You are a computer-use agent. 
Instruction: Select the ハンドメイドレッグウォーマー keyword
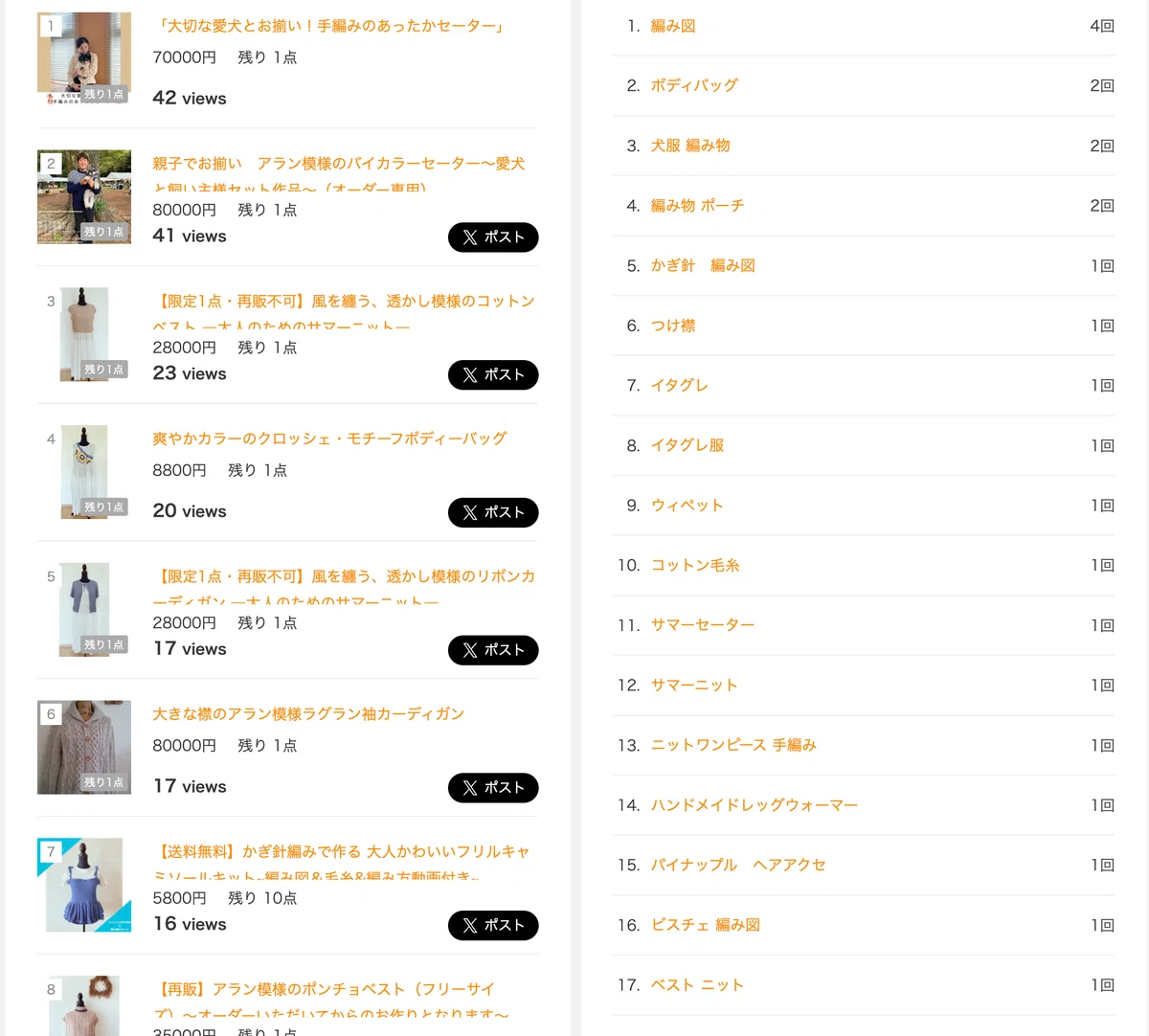pos(755,805)
